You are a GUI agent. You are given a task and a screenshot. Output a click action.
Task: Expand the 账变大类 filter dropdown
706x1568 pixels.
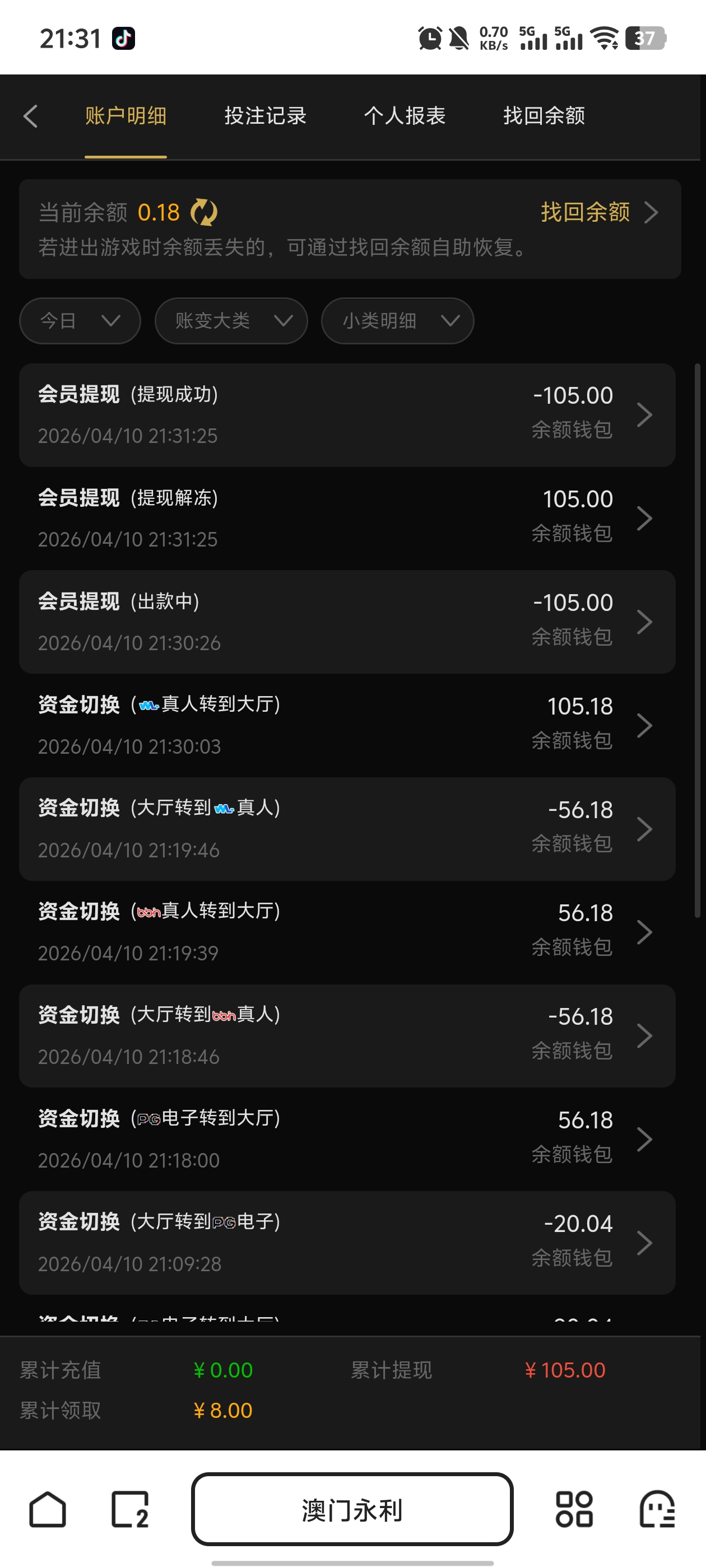tap(231, 321)
